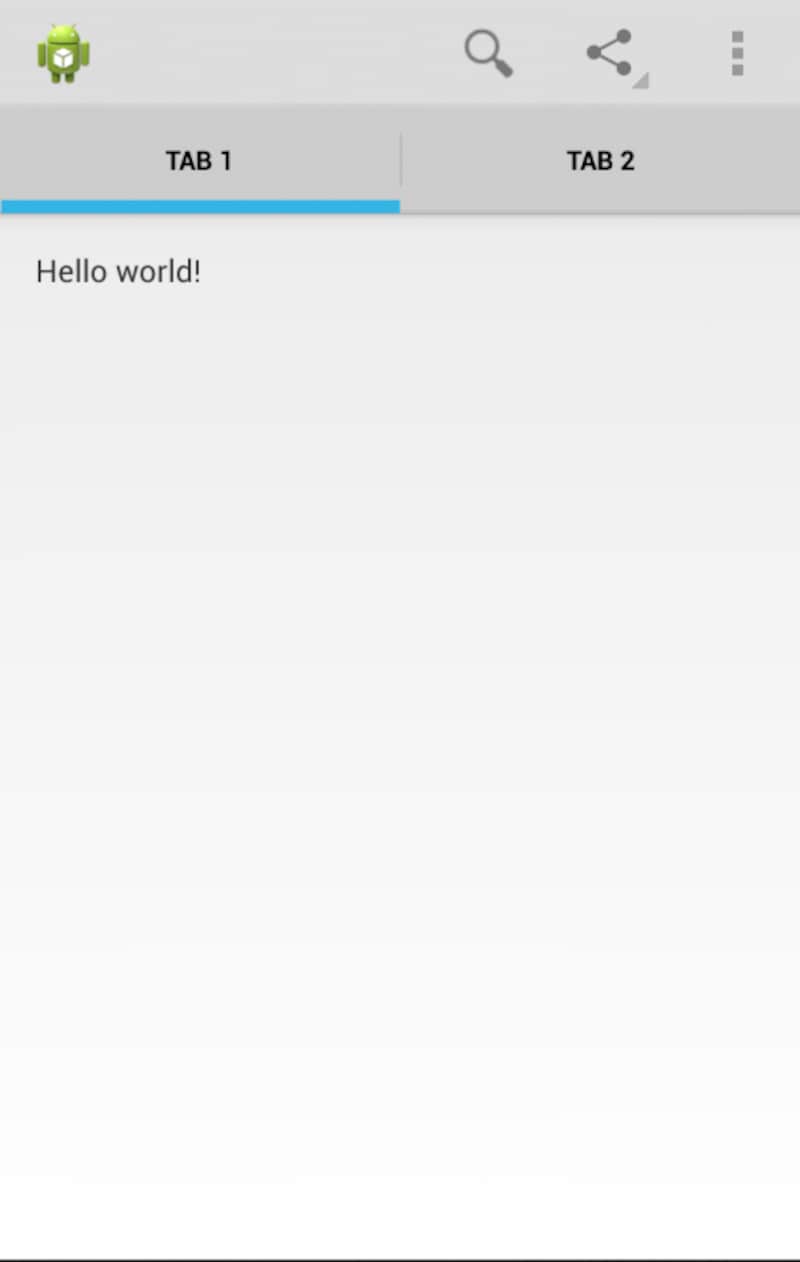The image size is (800, 1262).
Task: Select TAB 1
Action: pyautogui.click(x=199, y=161)
